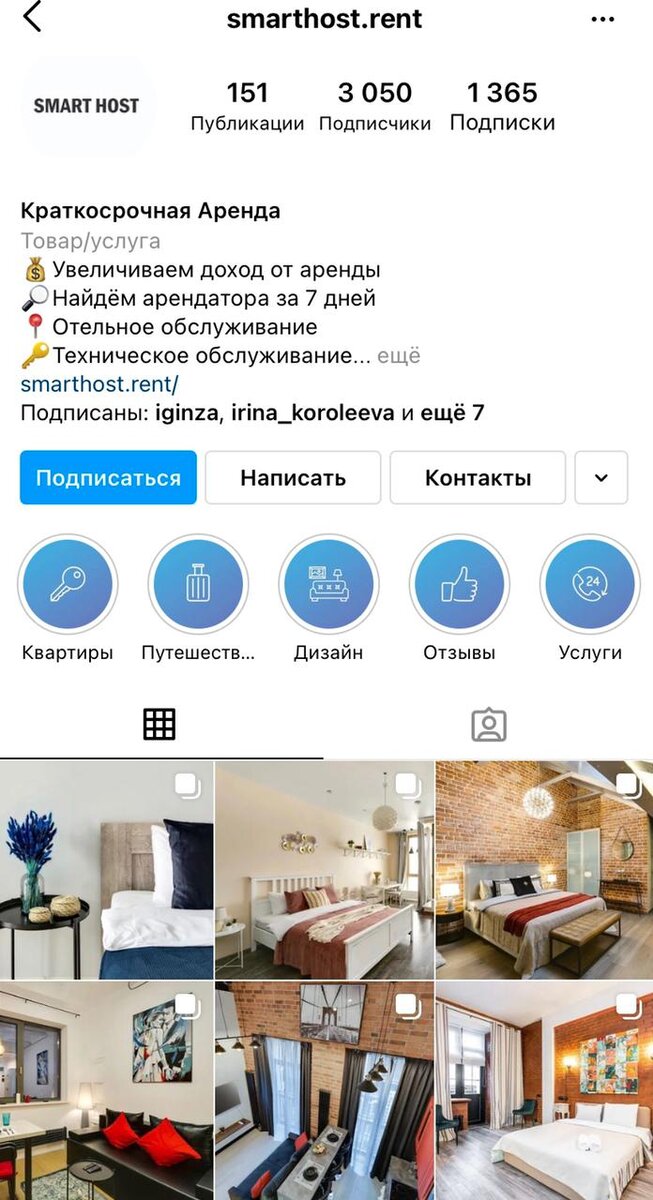Go back using the top-left arrow
The height and width of the screenshot is (1200, 653).
coord(32,17)
